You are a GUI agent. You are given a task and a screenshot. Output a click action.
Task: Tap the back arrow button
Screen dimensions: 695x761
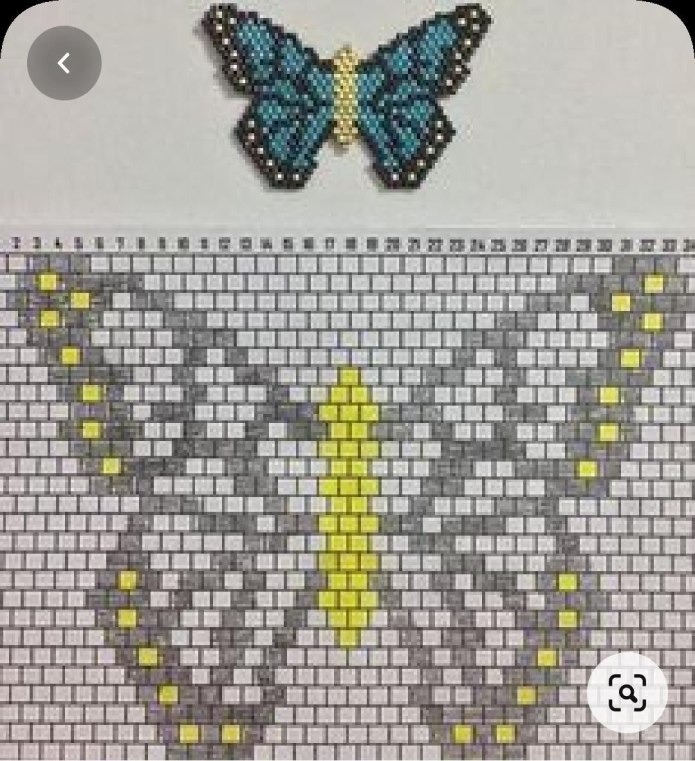pyautogui.click(x=64, y=64)
